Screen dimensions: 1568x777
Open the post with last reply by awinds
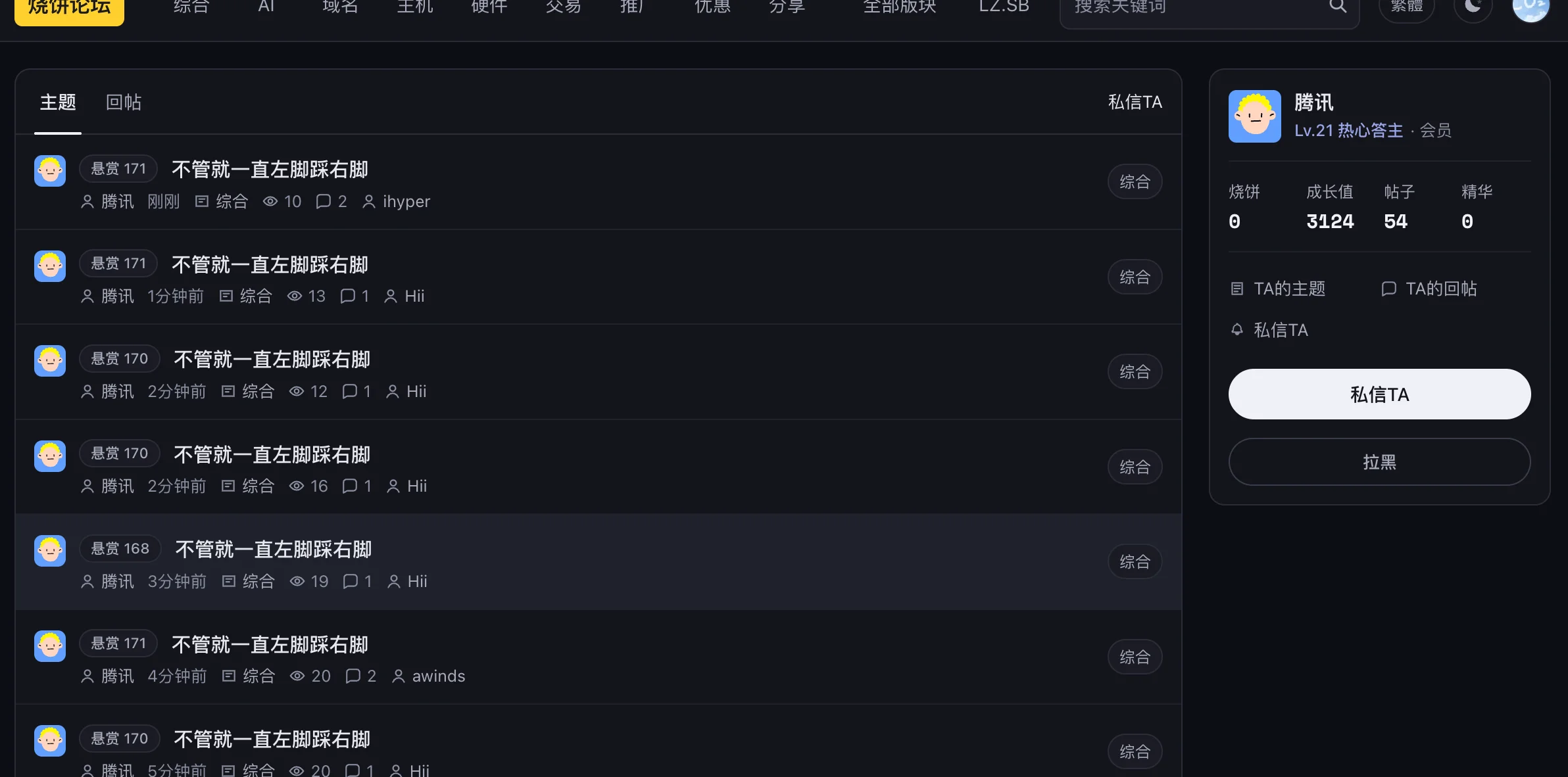[270, 644]
